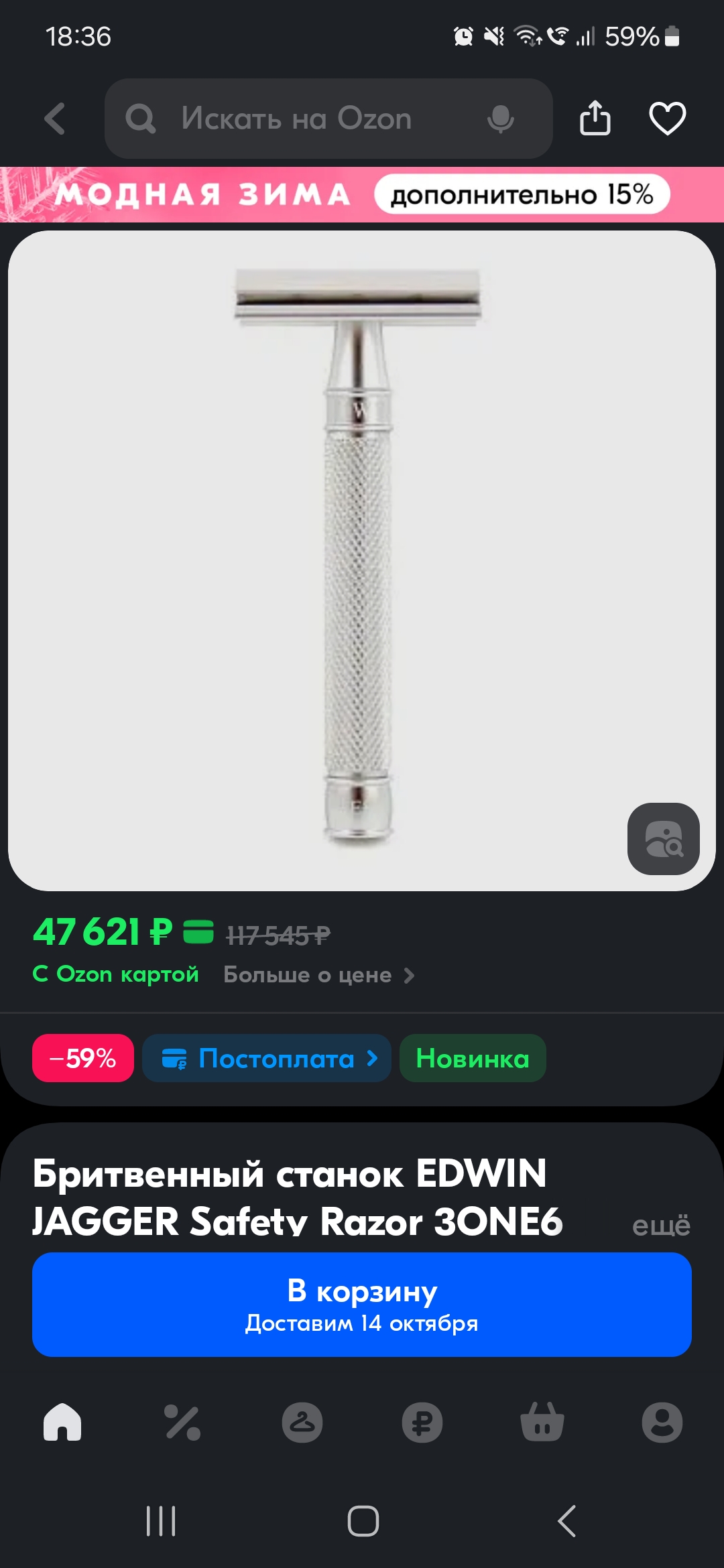Screen dimensions: 724x1568
Task: Start voice search with the microphone
Action: tap(500, 119)
